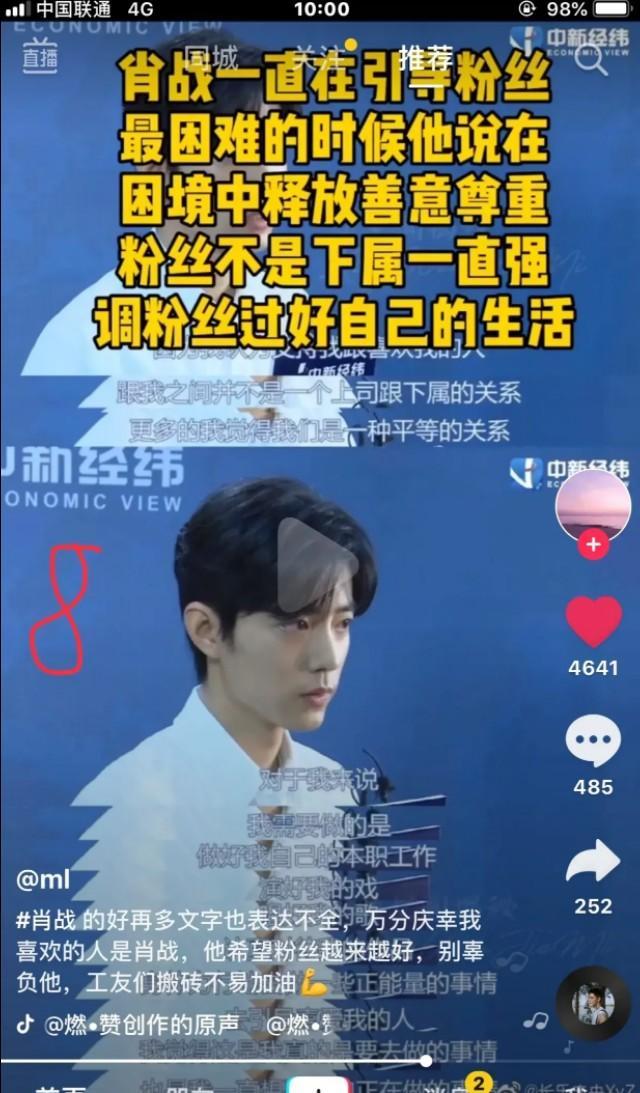Like this video with the heart
640x1093 pixels.
pos(593,622)
